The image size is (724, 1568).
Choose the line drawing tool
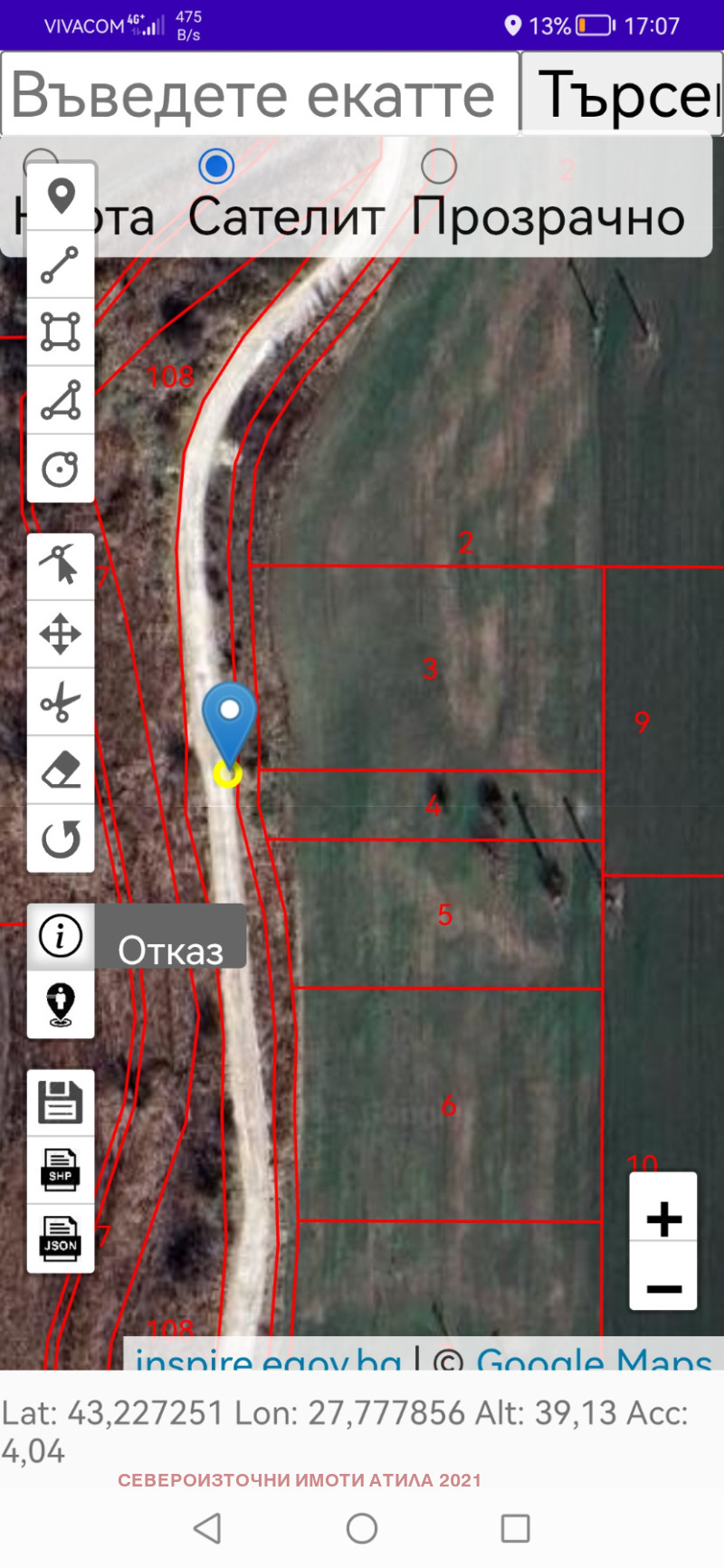61,264
